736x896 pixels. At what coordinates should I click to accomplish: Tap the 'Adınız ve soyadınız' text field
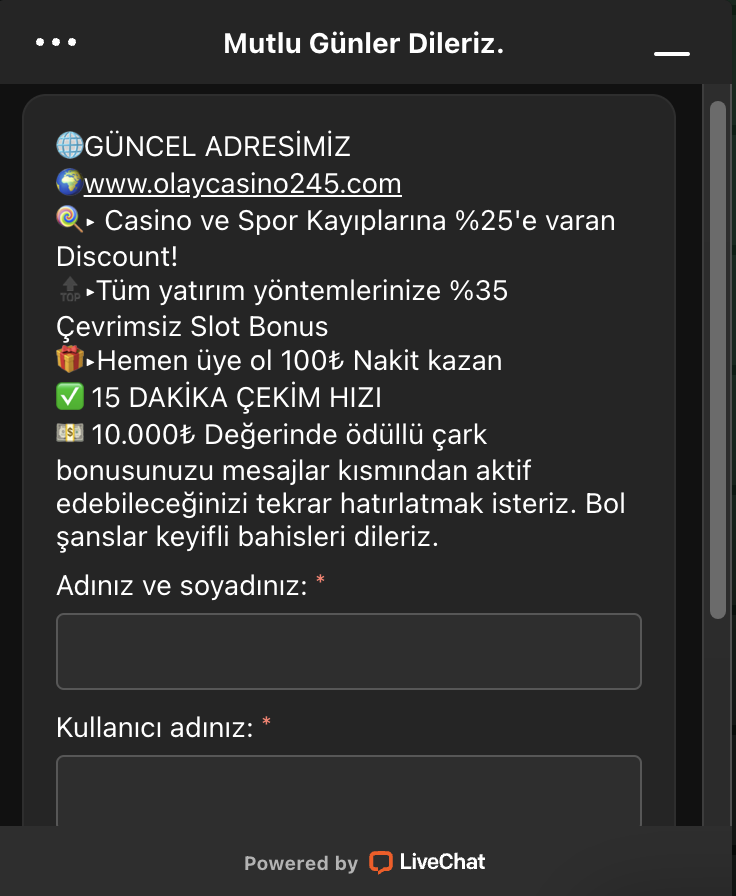(x=348, y=651)
